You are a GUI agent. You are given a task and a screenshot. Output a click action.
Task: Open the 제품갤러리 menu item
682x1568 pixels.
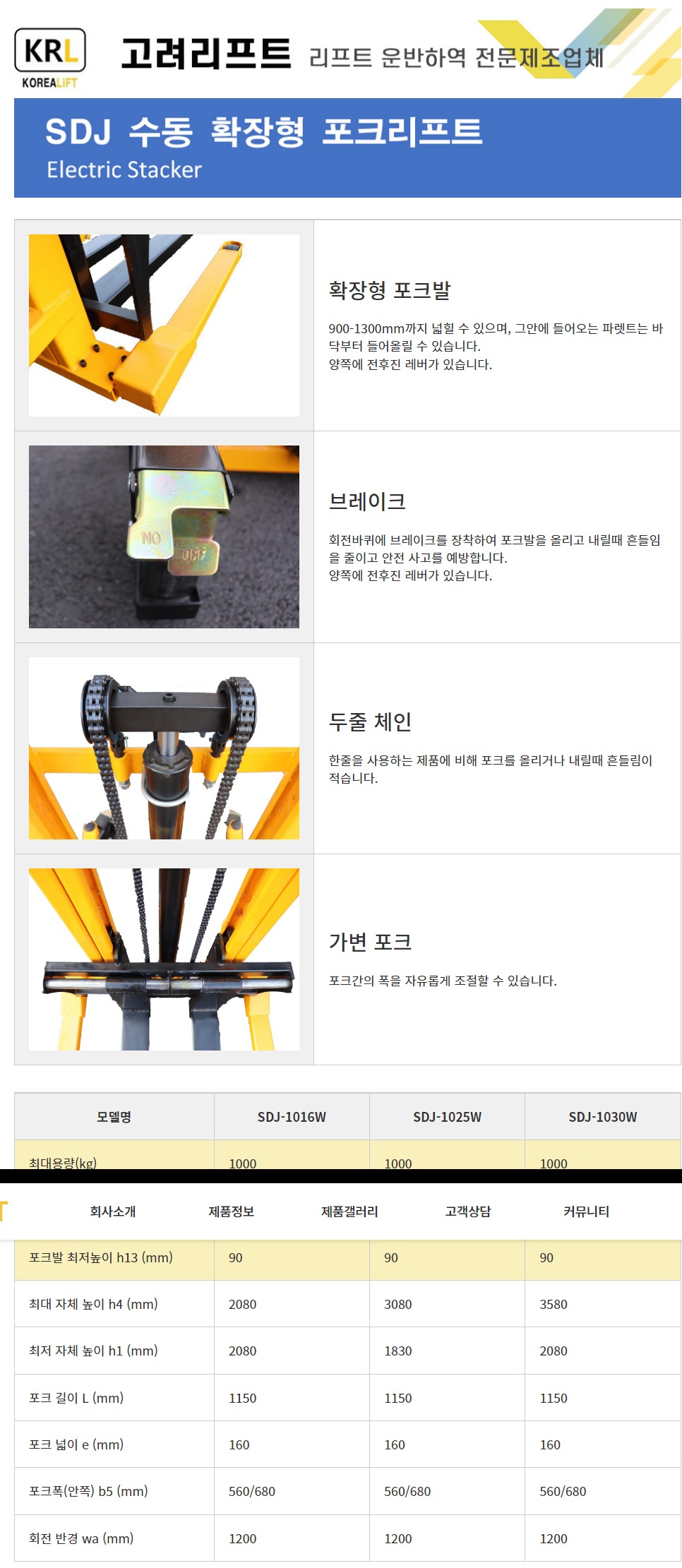349,1211
